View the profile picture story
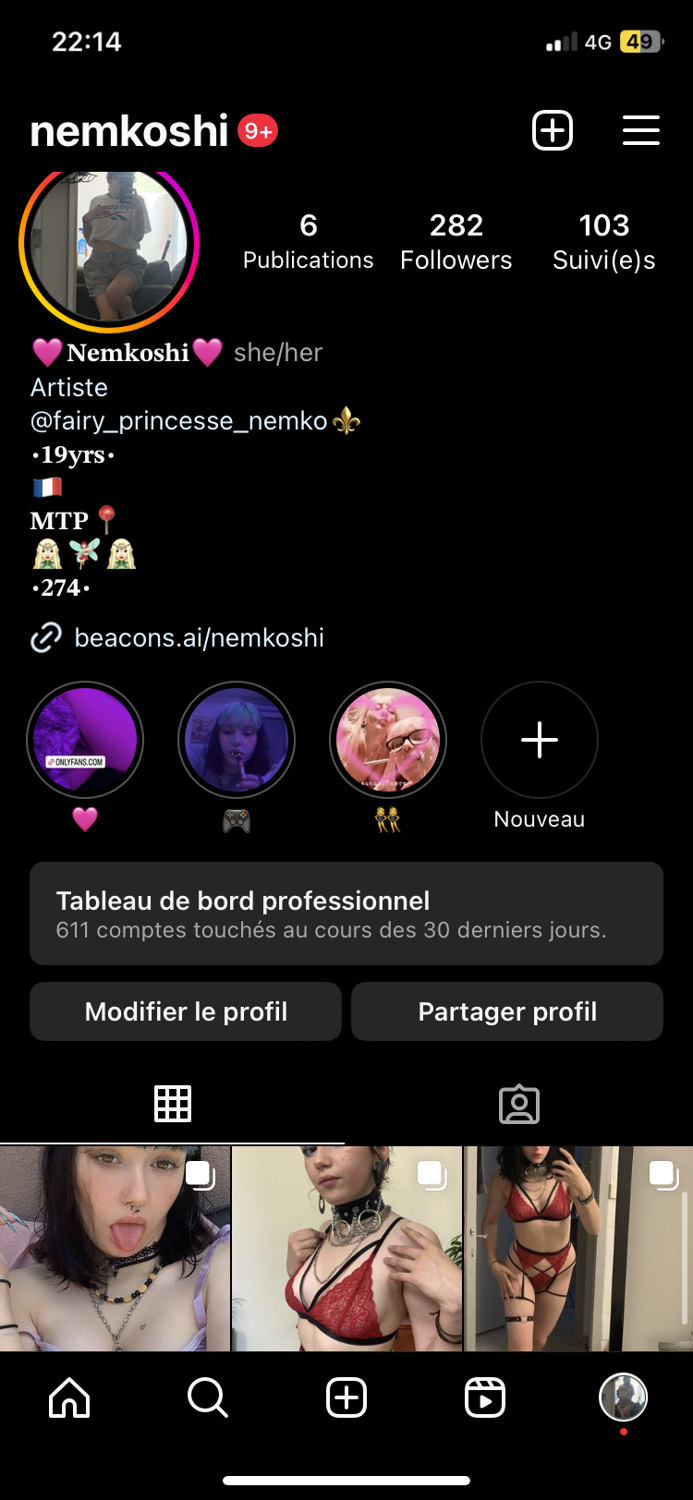This screenshot has width=693, height=1500. coord(109,243)
